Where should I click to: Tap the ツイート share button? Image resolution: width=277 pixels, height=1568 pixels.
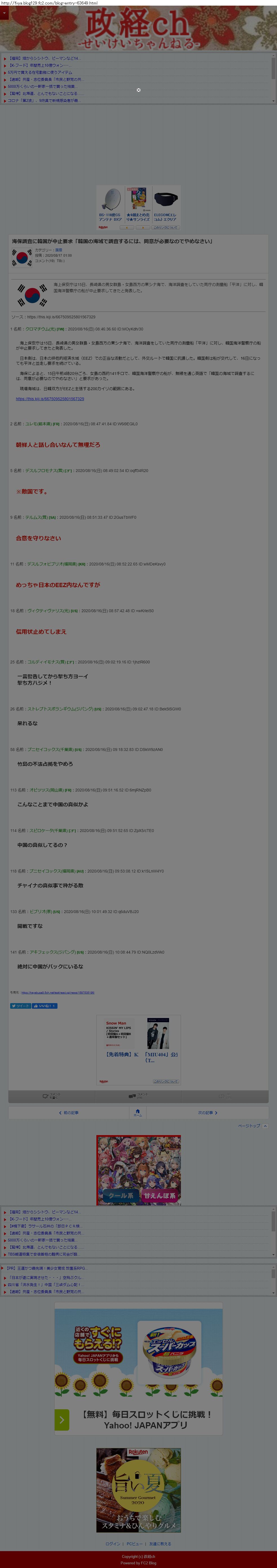click(x=20, y=1006)
